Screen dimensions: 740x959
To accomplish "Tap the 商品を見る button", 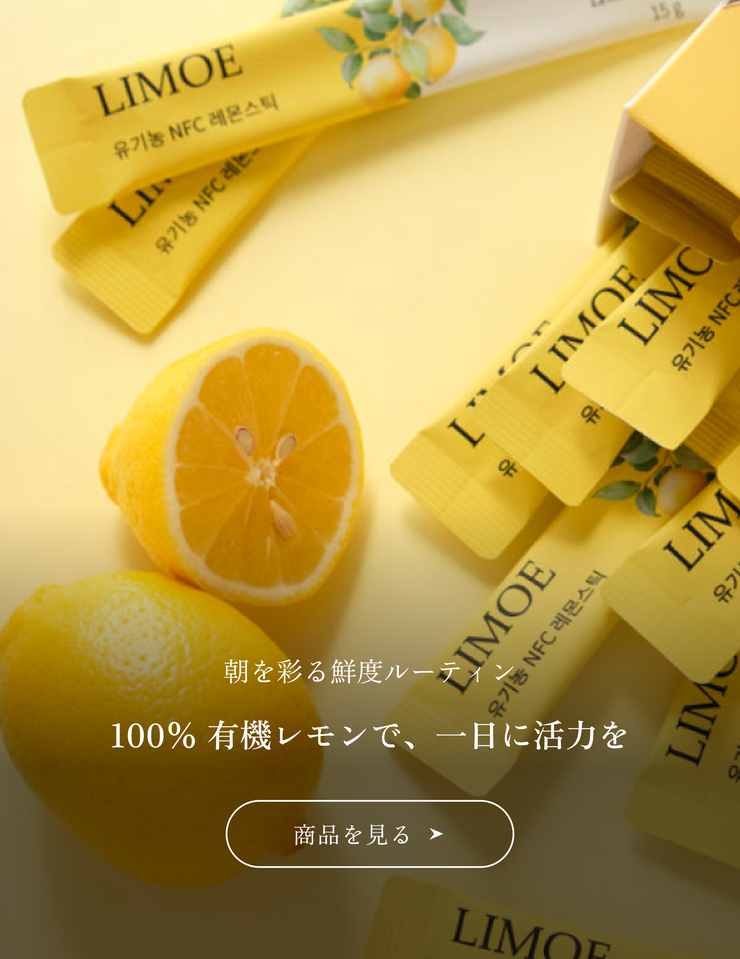I will [369, 834].
